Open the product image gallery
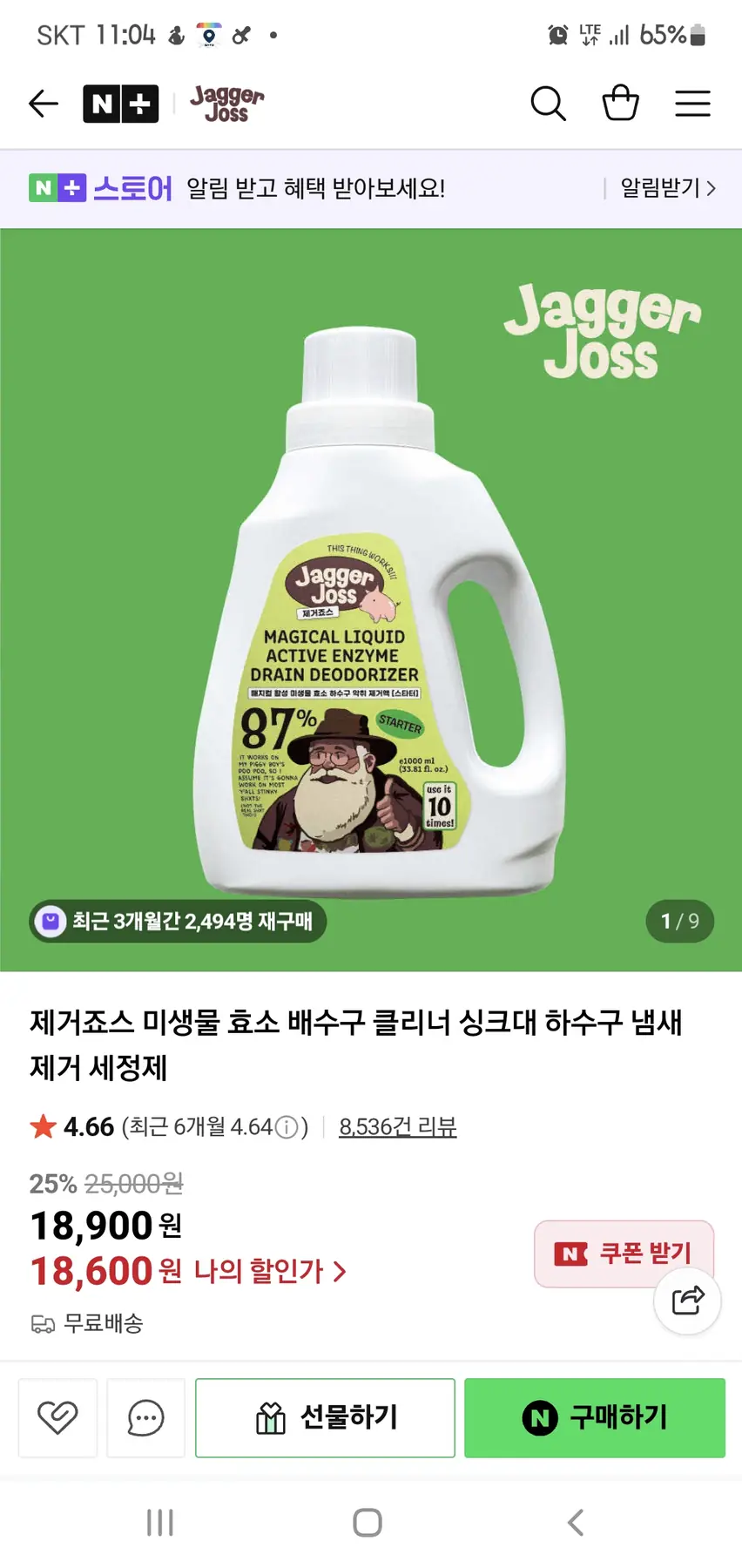 (x=371, y=601)
